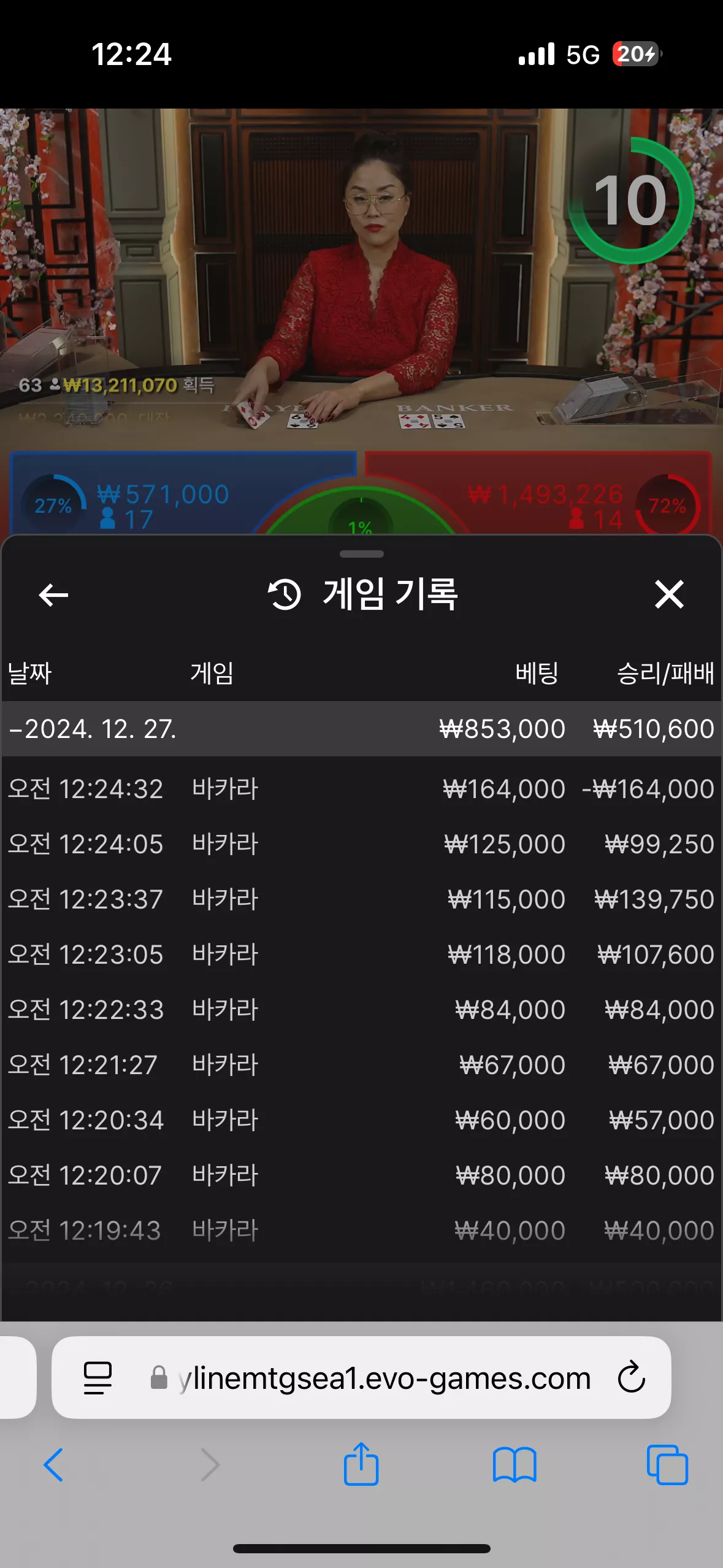Open Safari bookmarks
The image size is (723, 1568).
515,1465
